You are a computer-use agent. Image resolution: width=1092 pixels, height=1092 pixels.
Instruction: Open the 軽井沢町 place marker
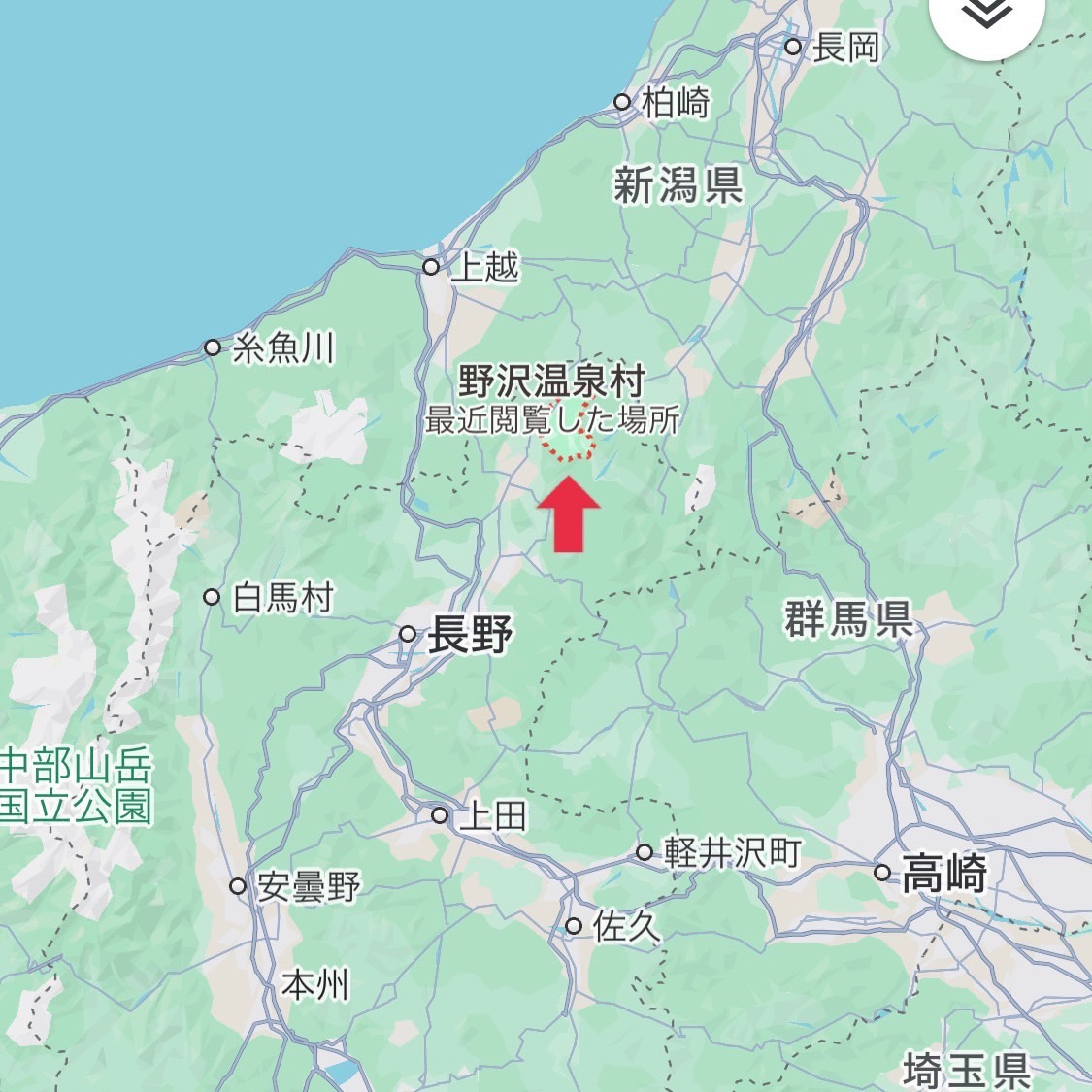645,852
